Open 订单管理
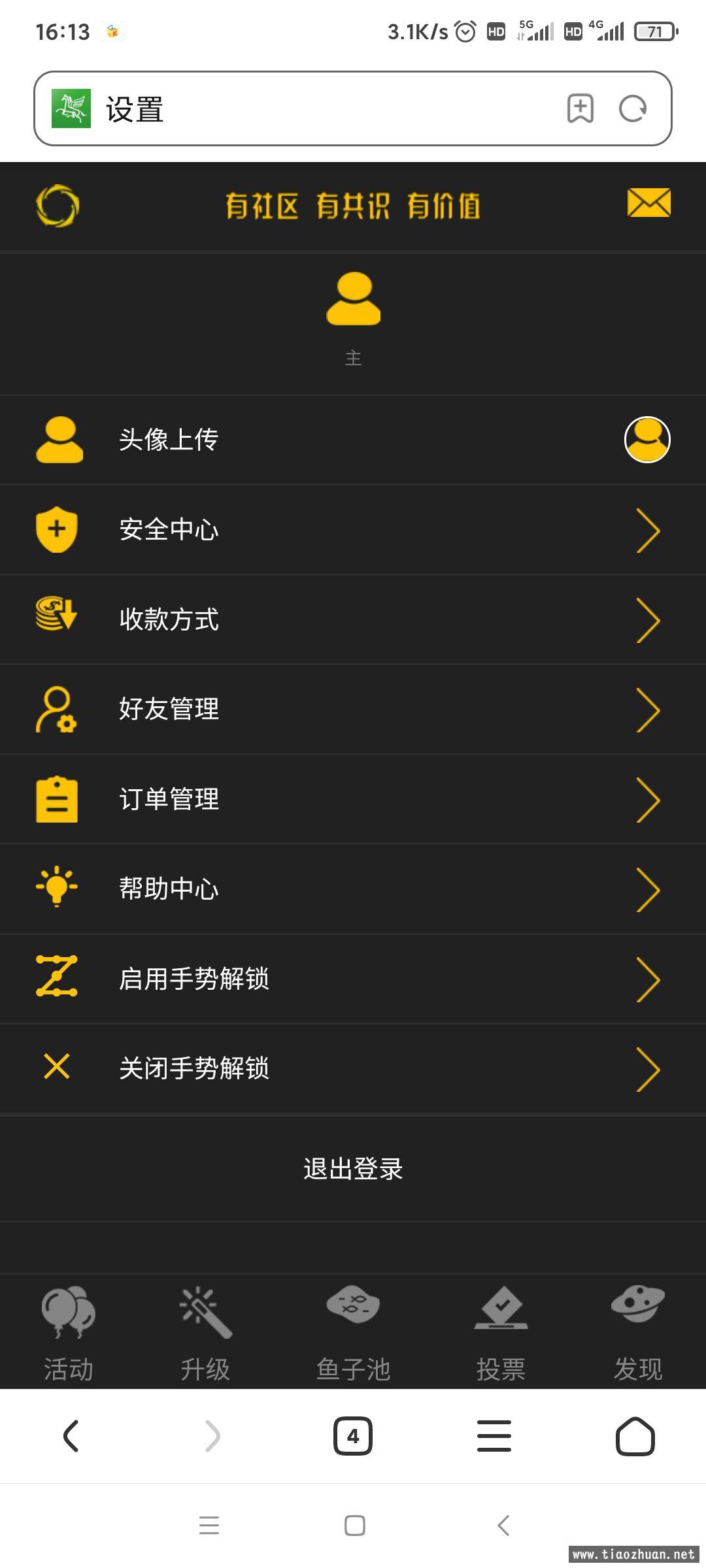This screenshot has height=1568, width=706. point(353,799)
